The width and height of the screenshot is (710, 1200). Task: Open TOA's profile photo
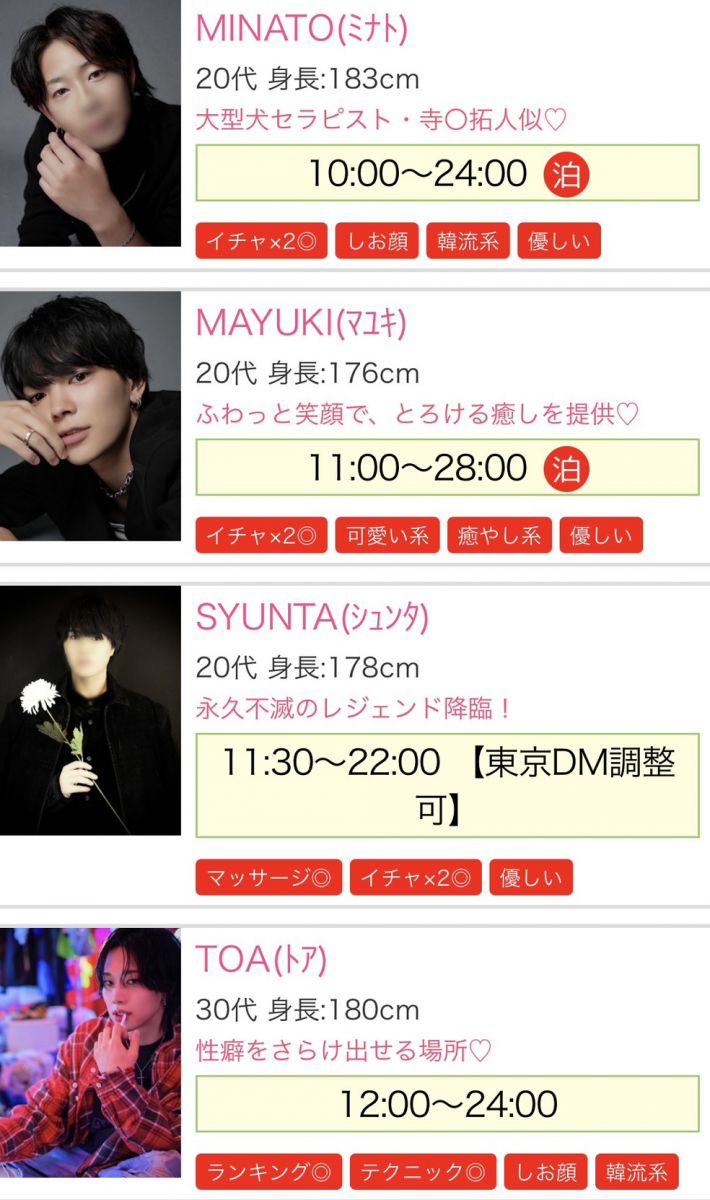[x=90, y=1052]
